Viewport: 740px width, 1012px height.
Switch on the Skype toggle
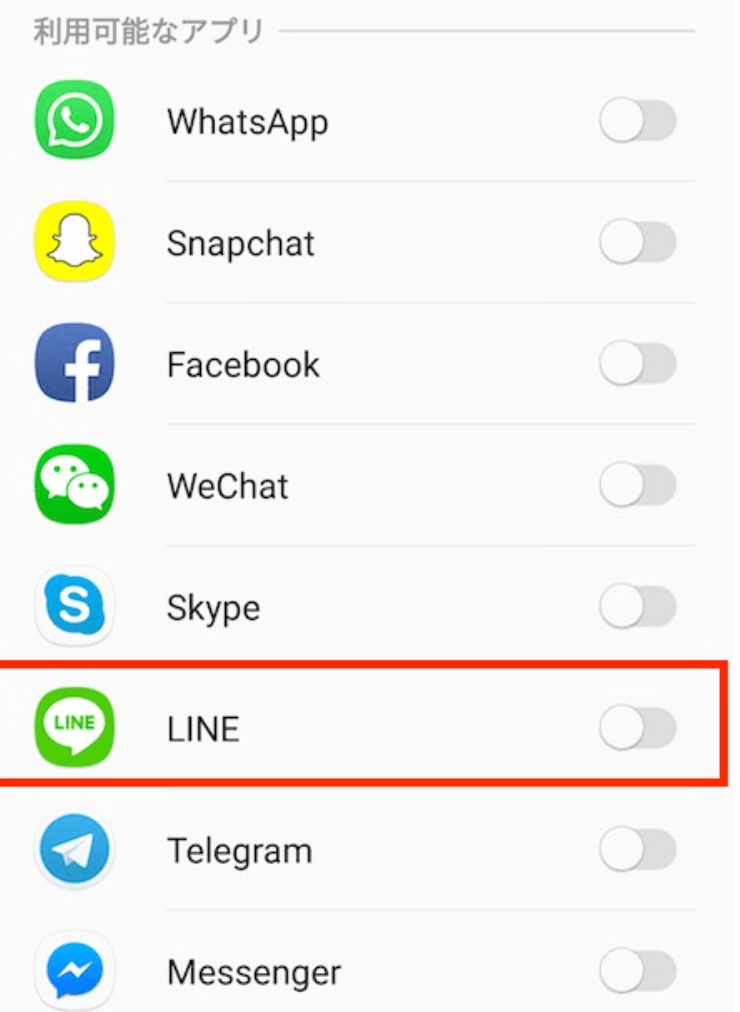pyautogui.click(x=638, y=607)
